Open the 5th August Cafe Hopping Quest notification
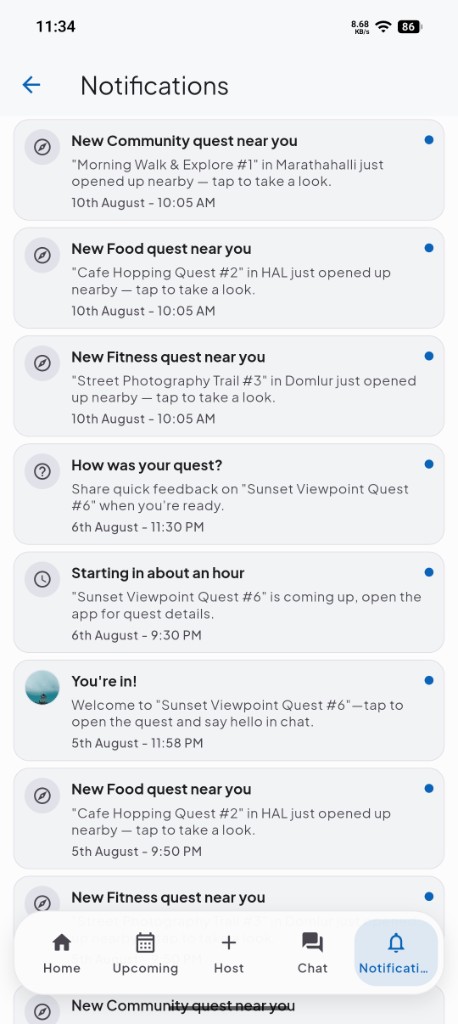458x1024 pixels. [229, 819]
